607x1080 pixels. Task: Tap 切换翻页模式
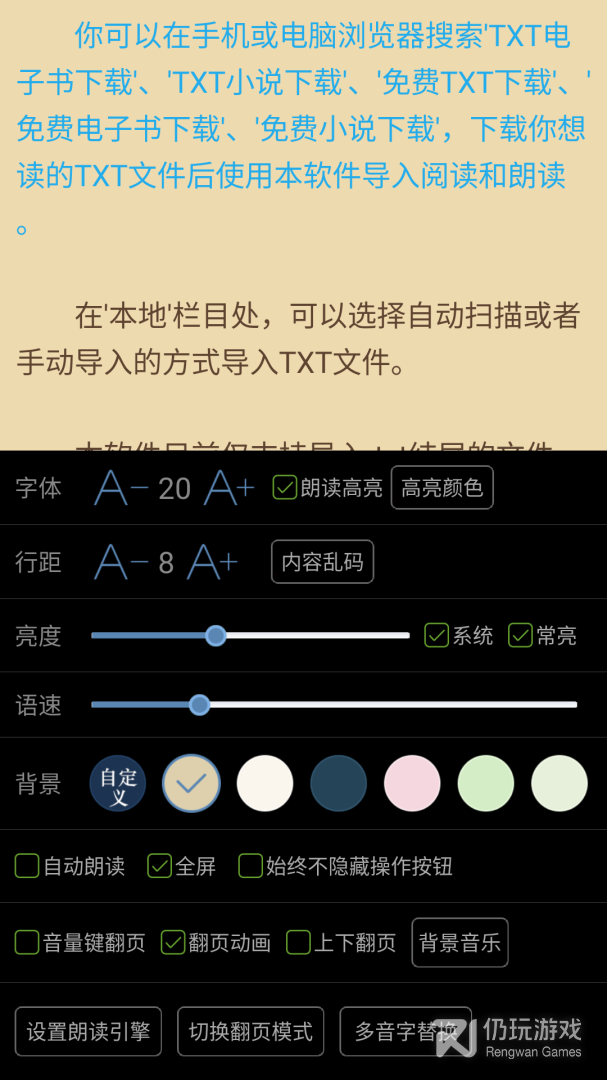tap(251, 1031)
